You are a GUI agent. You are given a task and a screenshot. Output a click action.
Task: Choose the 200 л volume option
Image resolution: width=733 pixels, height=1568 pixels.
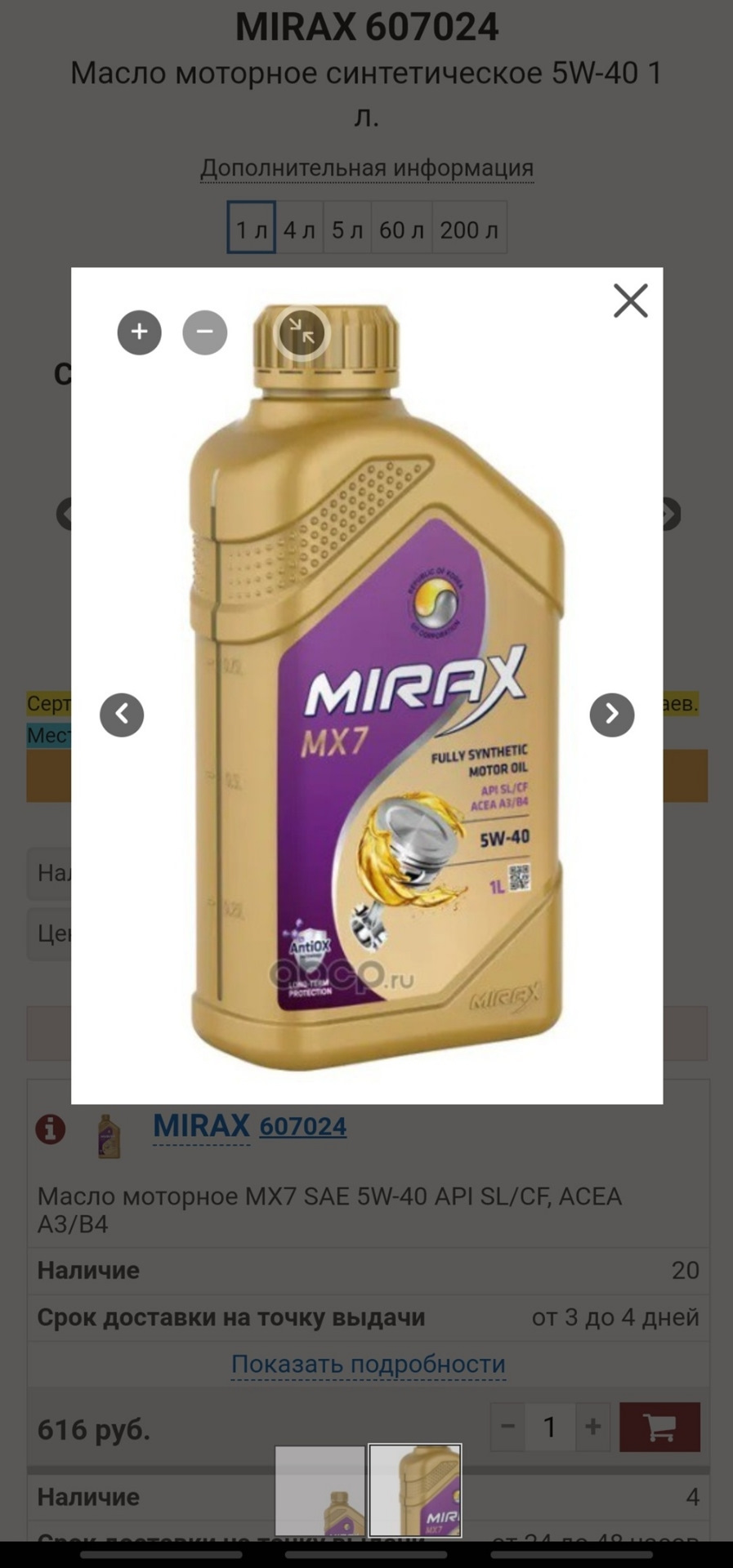(469, 229)
